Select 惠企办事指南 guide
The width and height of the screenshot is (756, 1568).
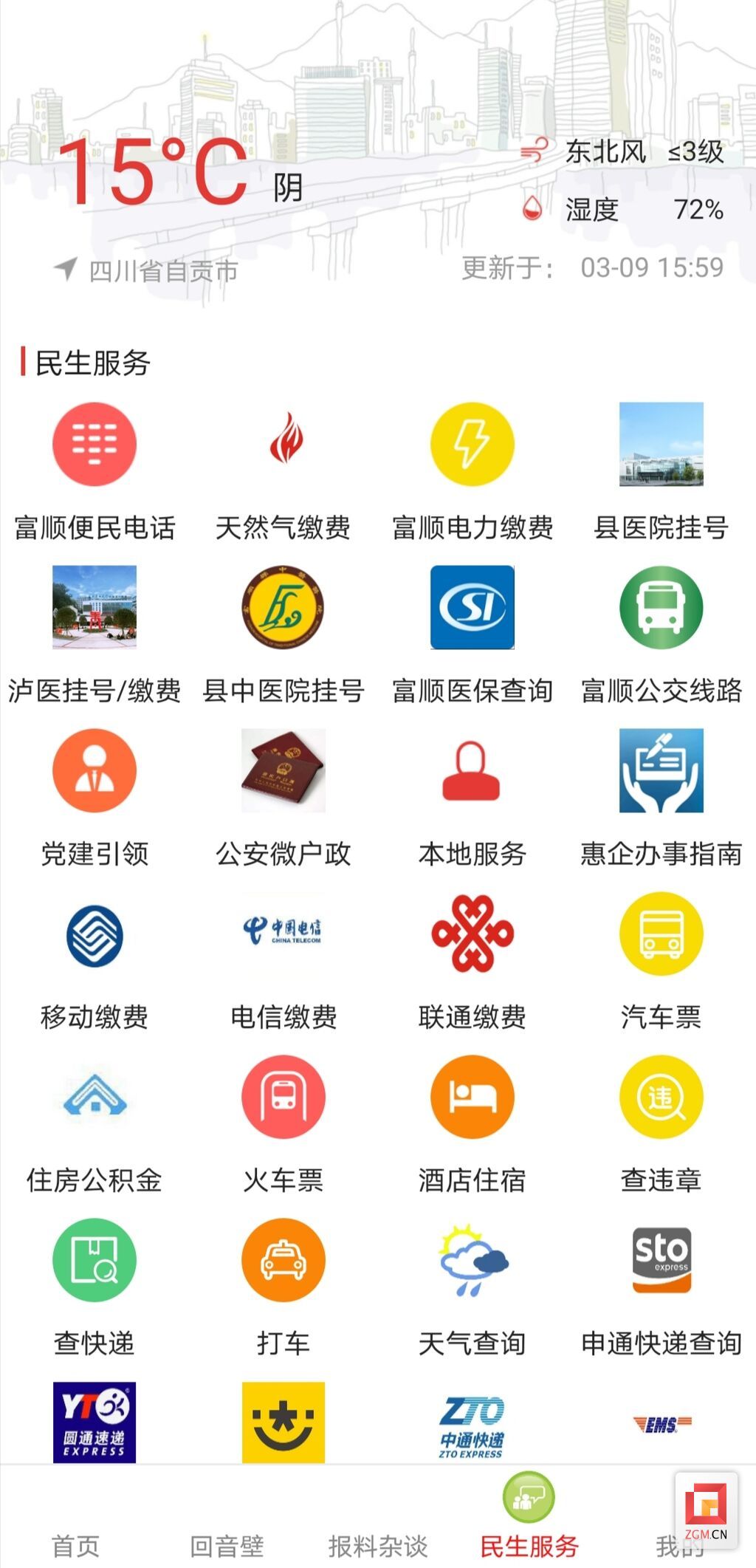661,799
